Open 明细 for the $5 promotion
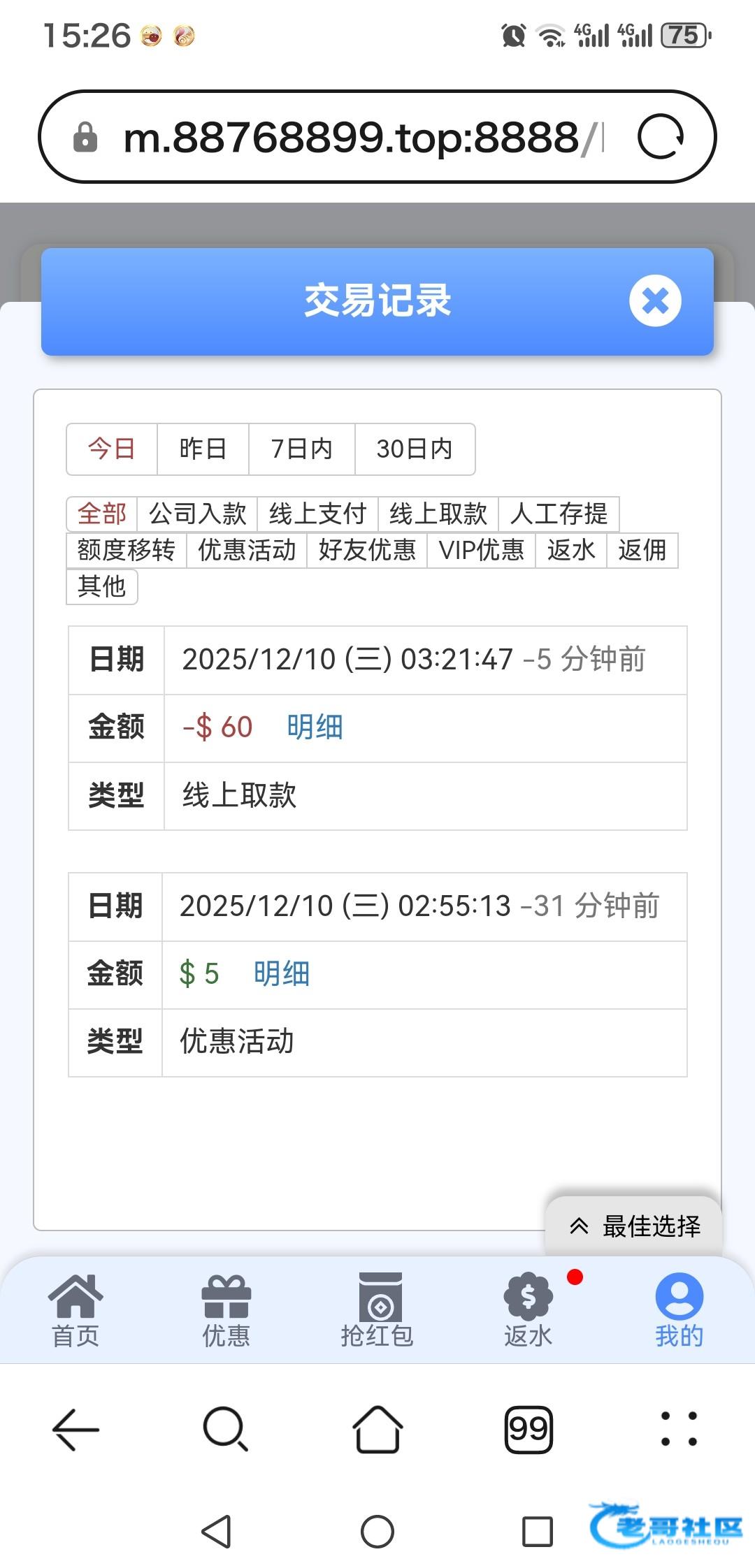The image size is (755, 1568). point(282,974)
